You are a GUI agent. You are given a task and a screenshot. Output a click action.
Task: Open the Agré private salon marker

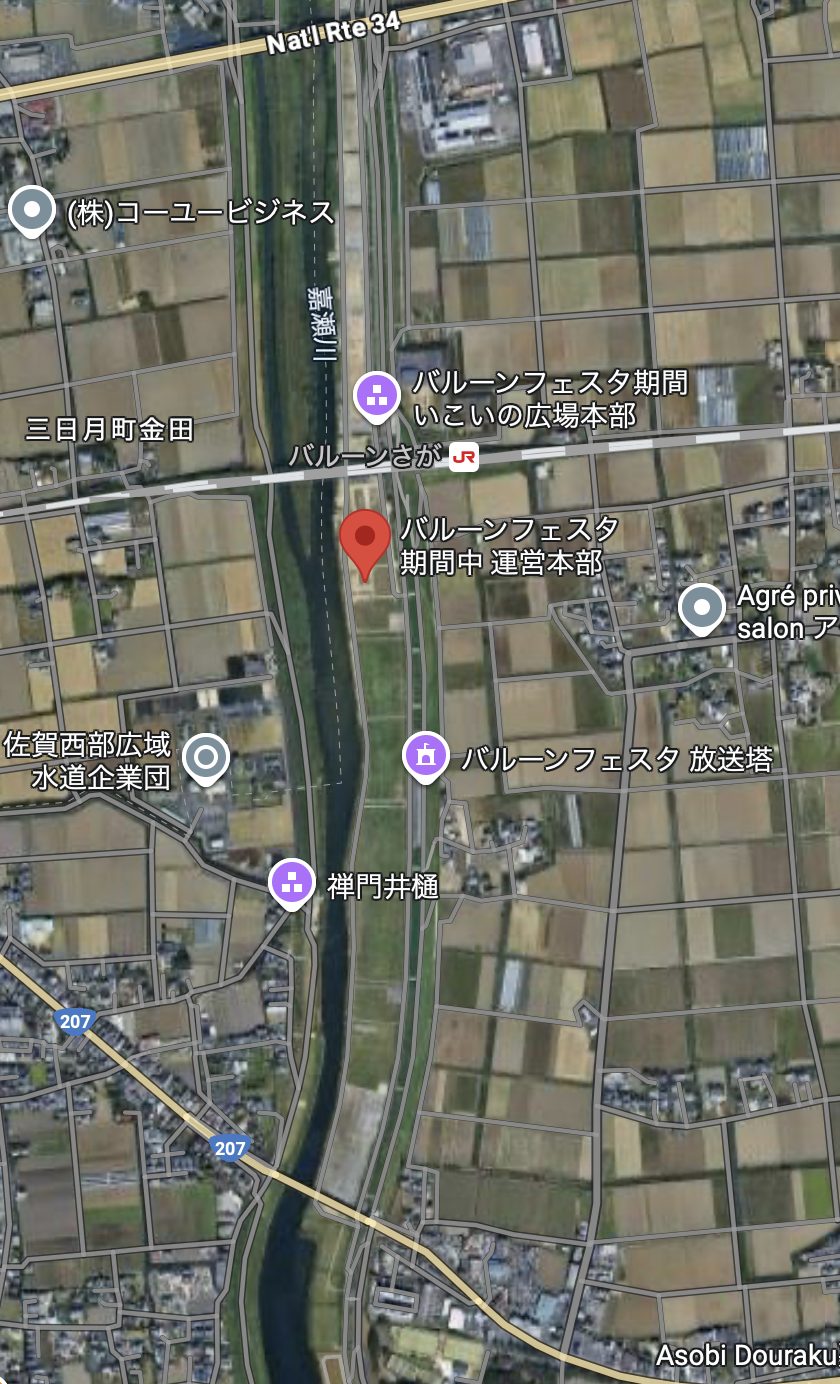pyautogui.click(x=702, y=608)
